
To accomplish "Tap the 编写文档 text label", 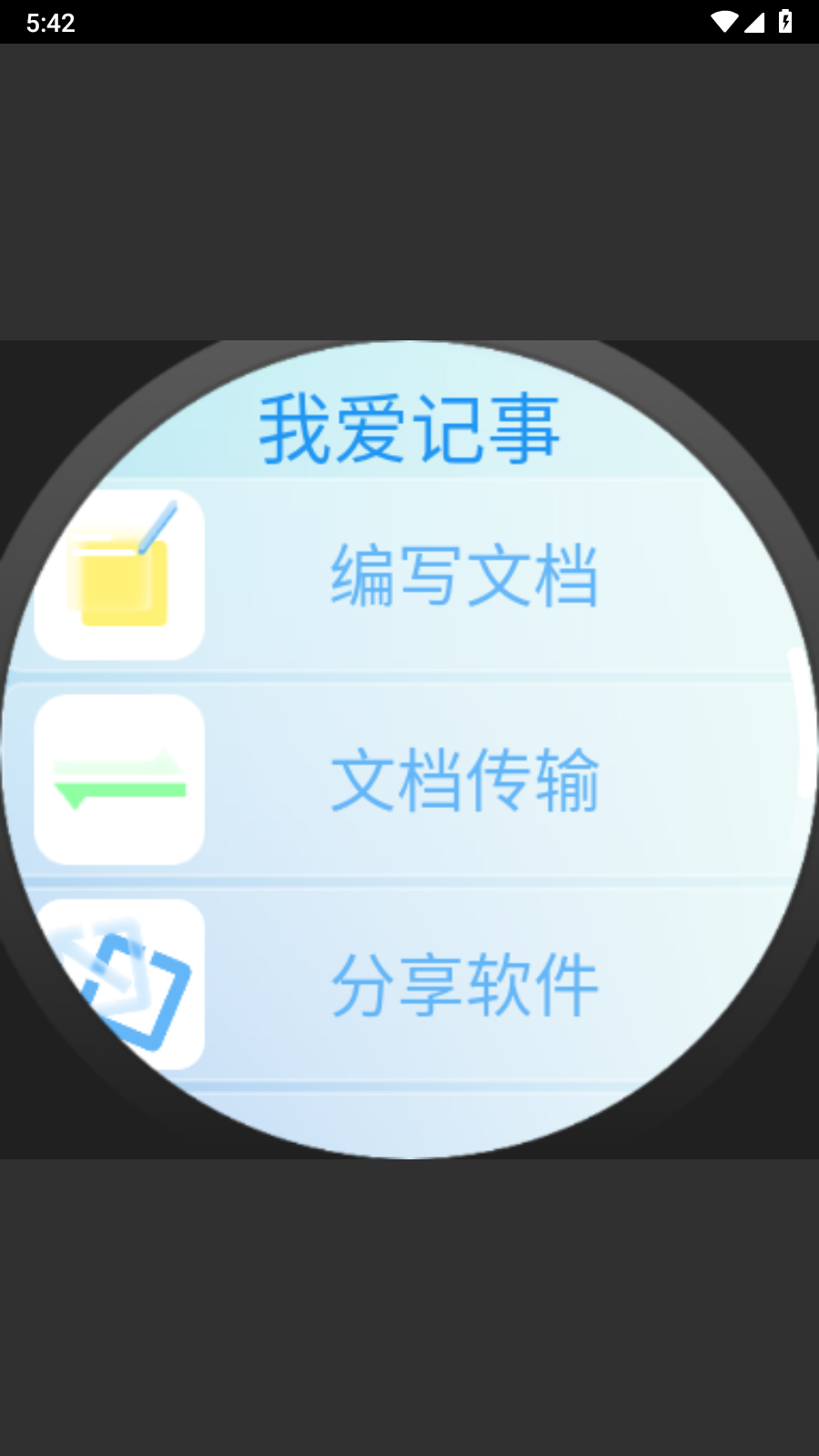I will pos(466,575).
